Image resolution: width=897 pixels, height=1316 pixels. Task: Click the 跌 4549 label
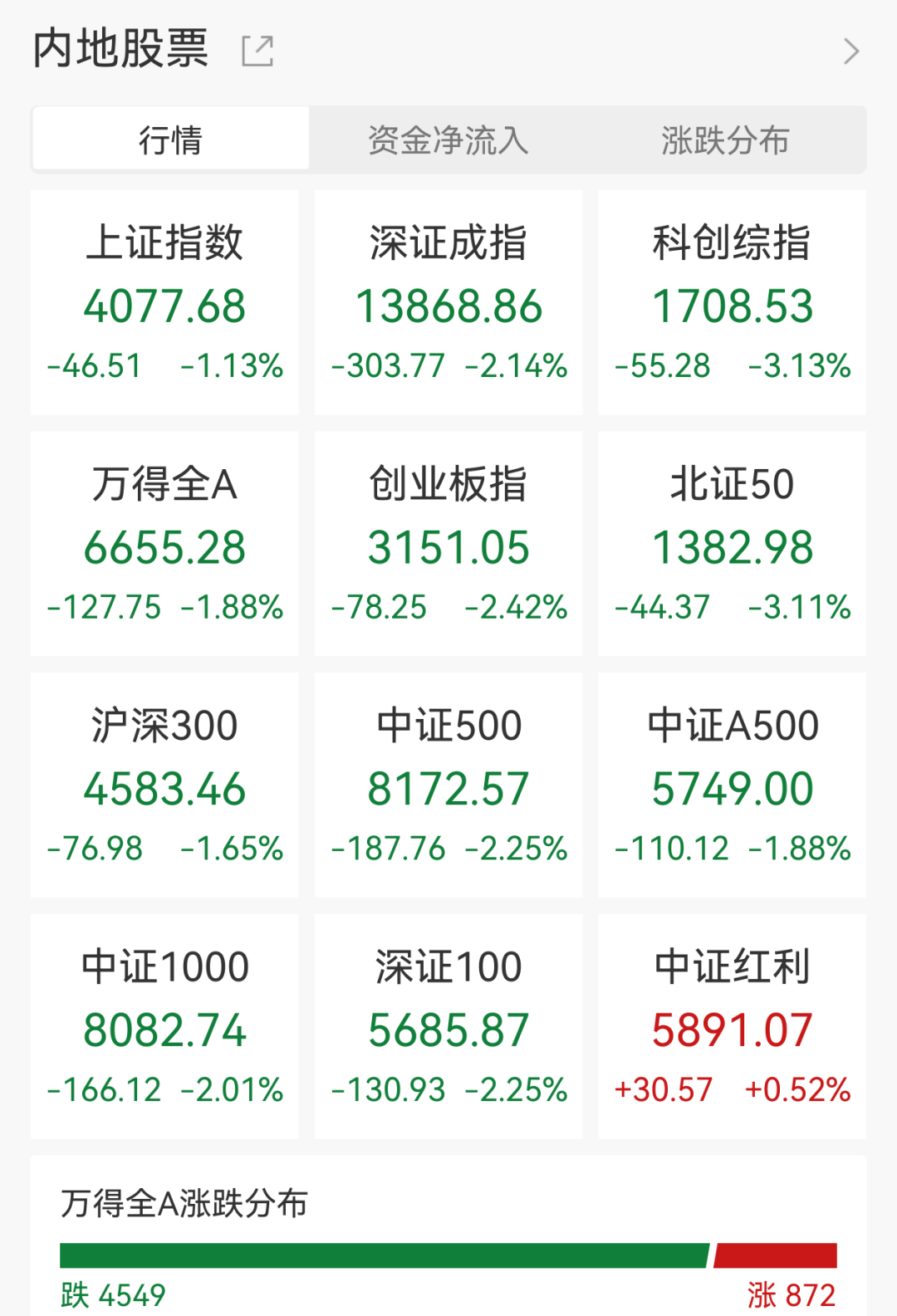coord(111,1292)
